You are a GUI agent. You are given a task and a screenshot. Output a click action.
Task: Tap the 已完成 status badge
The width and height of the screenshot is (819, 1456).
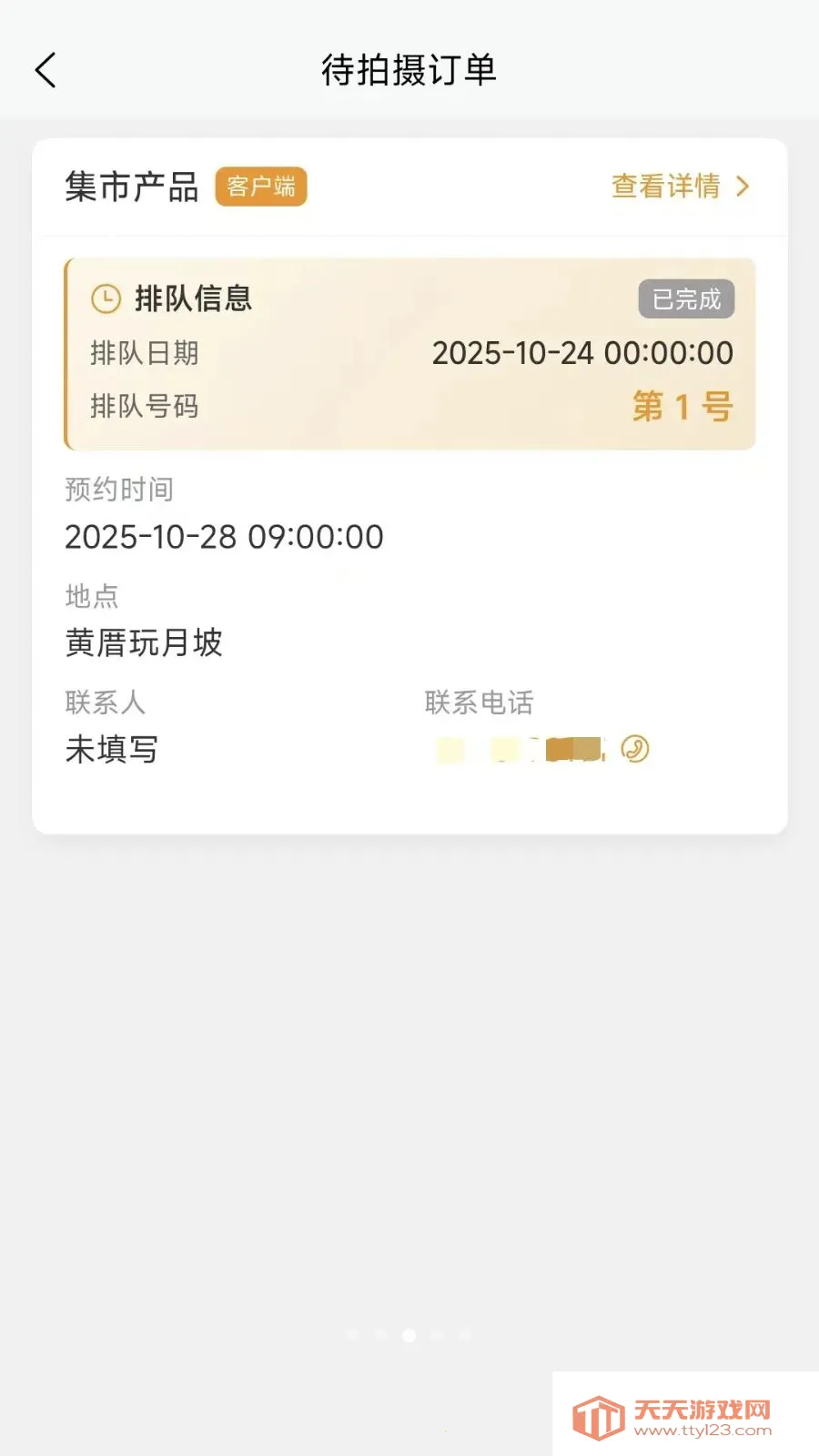[x=686, y=299]
